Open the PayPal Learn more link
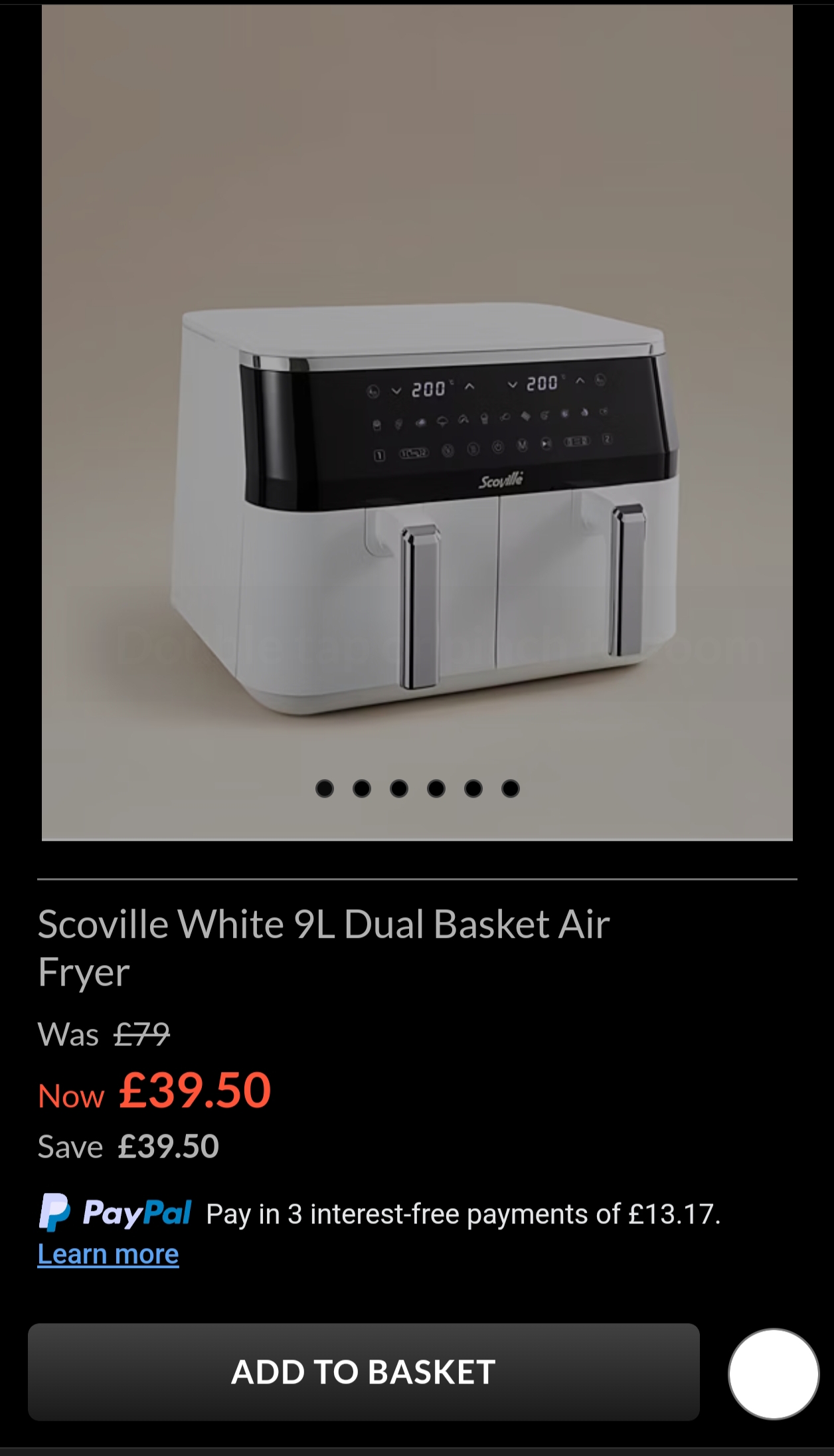Screen dimensions: 834x1456 tap(108, 1254)
